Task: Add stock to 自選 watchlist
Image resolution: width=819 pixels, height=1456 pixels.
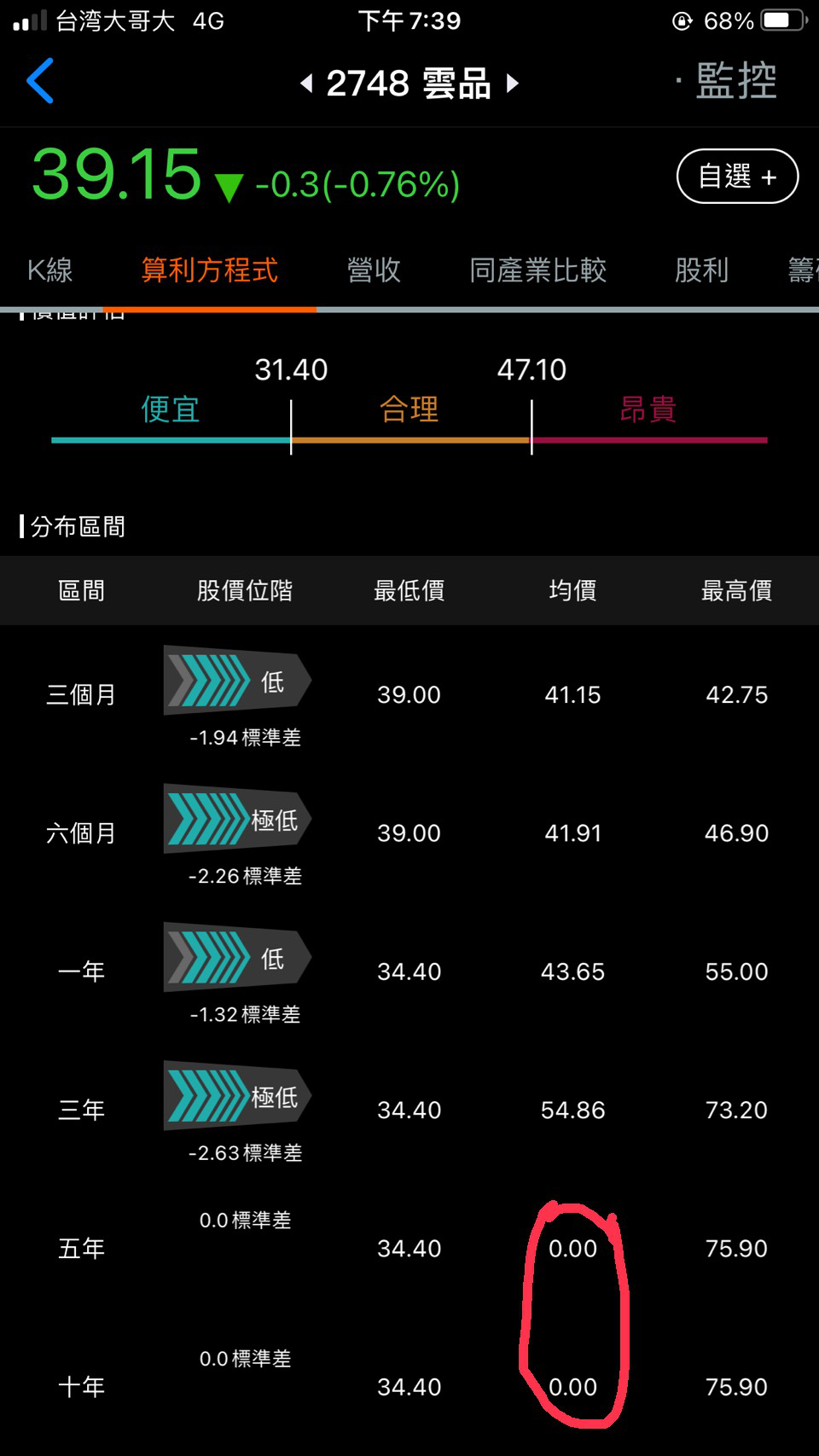Action: coord(737,177)
